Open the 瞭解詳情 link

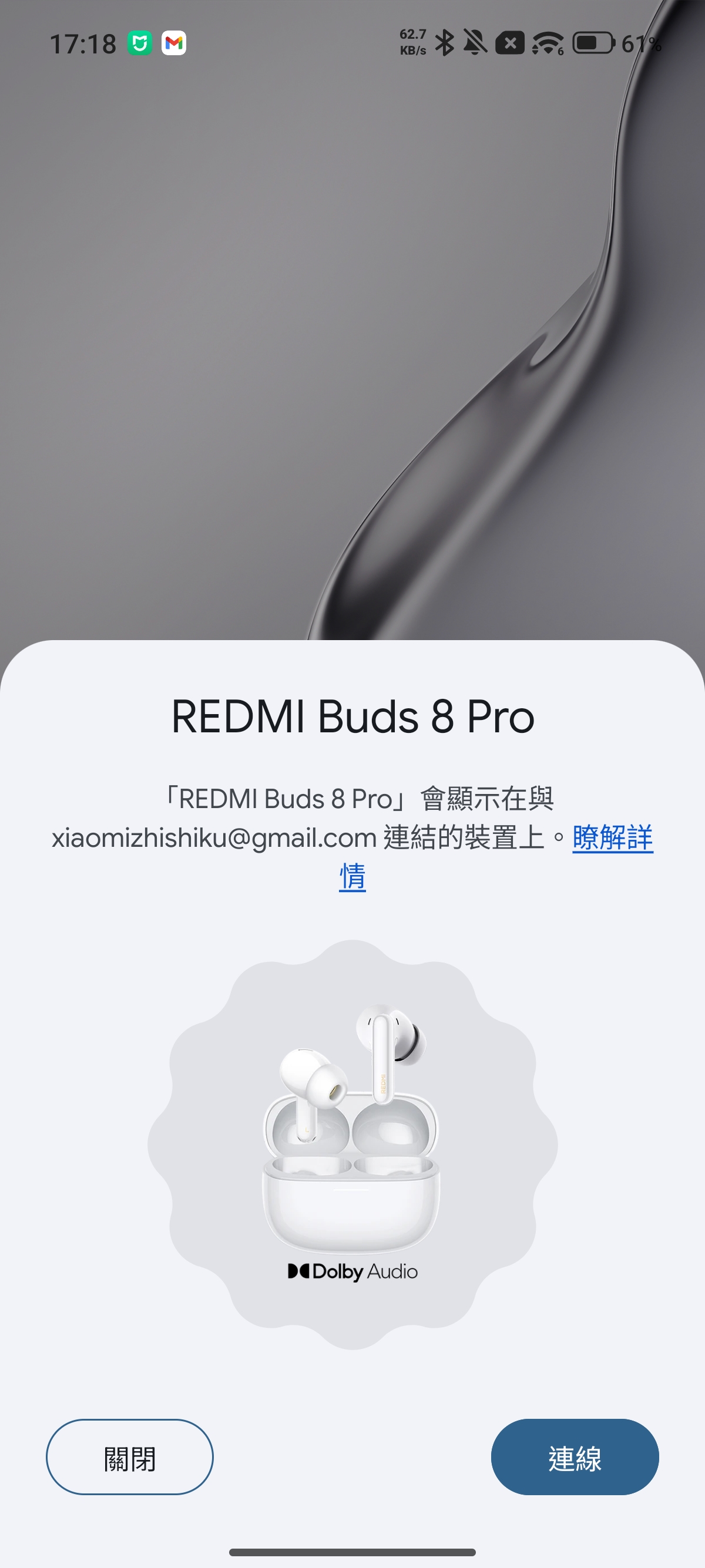pos(612,837)
